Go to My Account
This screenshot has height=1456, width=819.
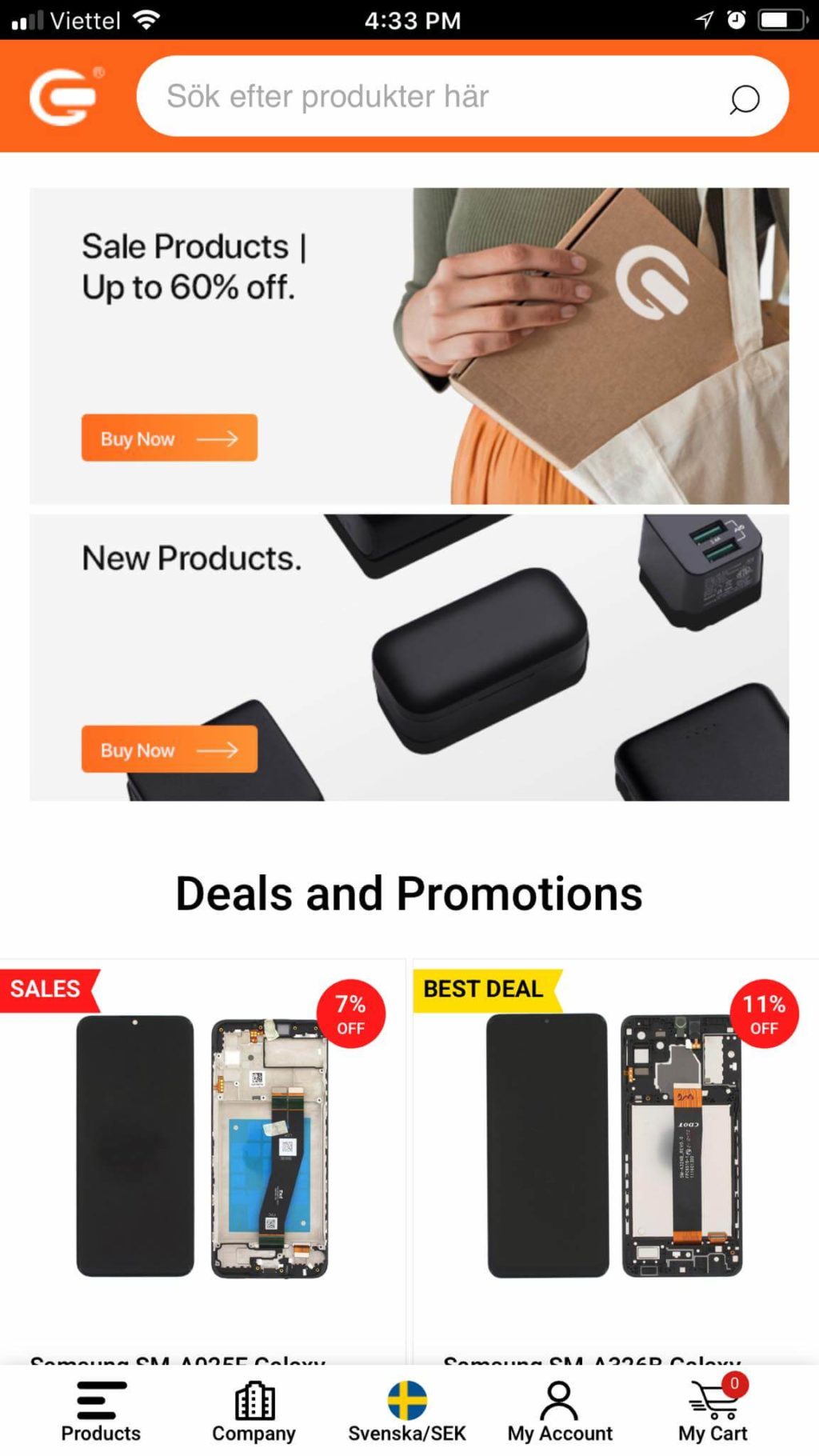(560, 1411)
